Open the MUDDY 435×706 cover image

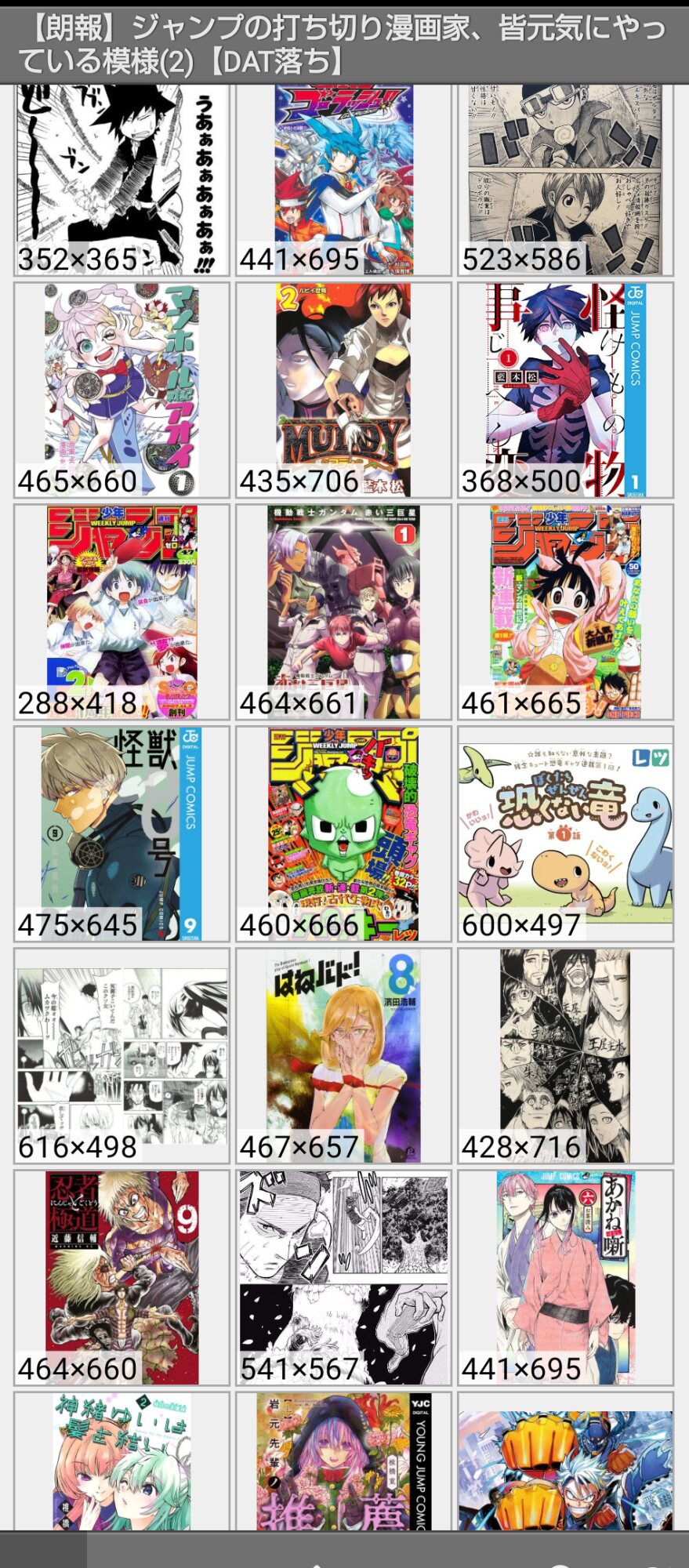(x=343, y=390)
